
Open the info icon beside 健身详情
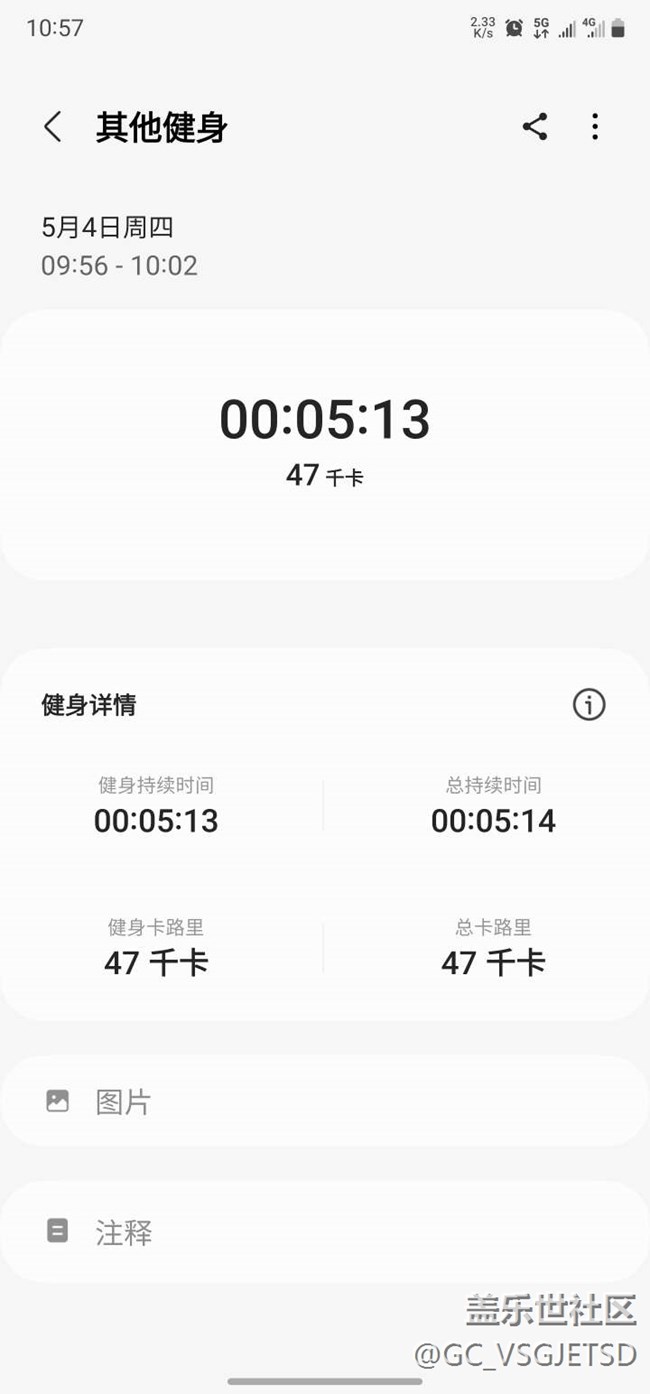(589, 705)
